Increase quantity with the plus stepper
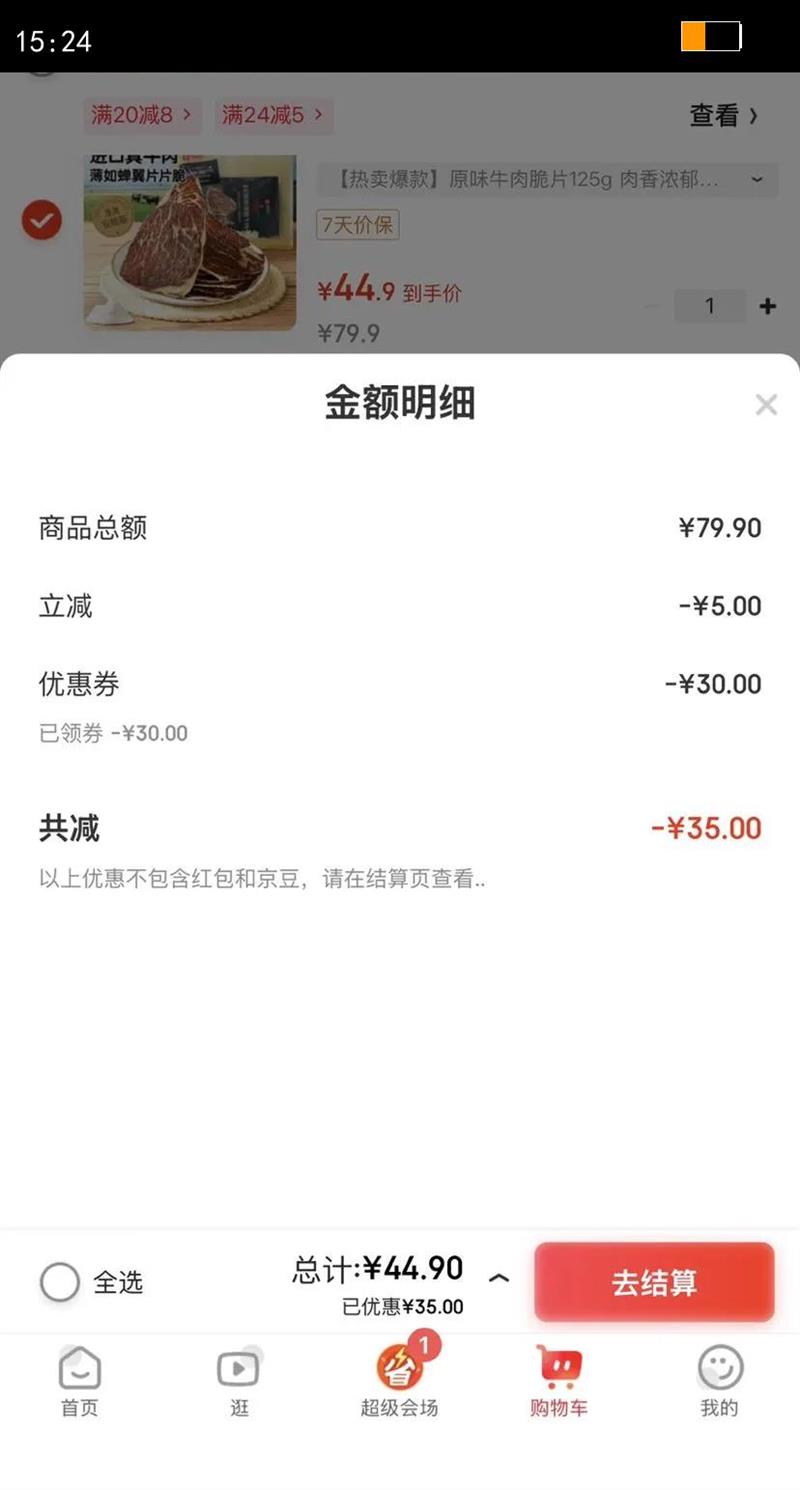Viewport: 800px width, 1490px height. pyautogui.click(x=767, y=307)
